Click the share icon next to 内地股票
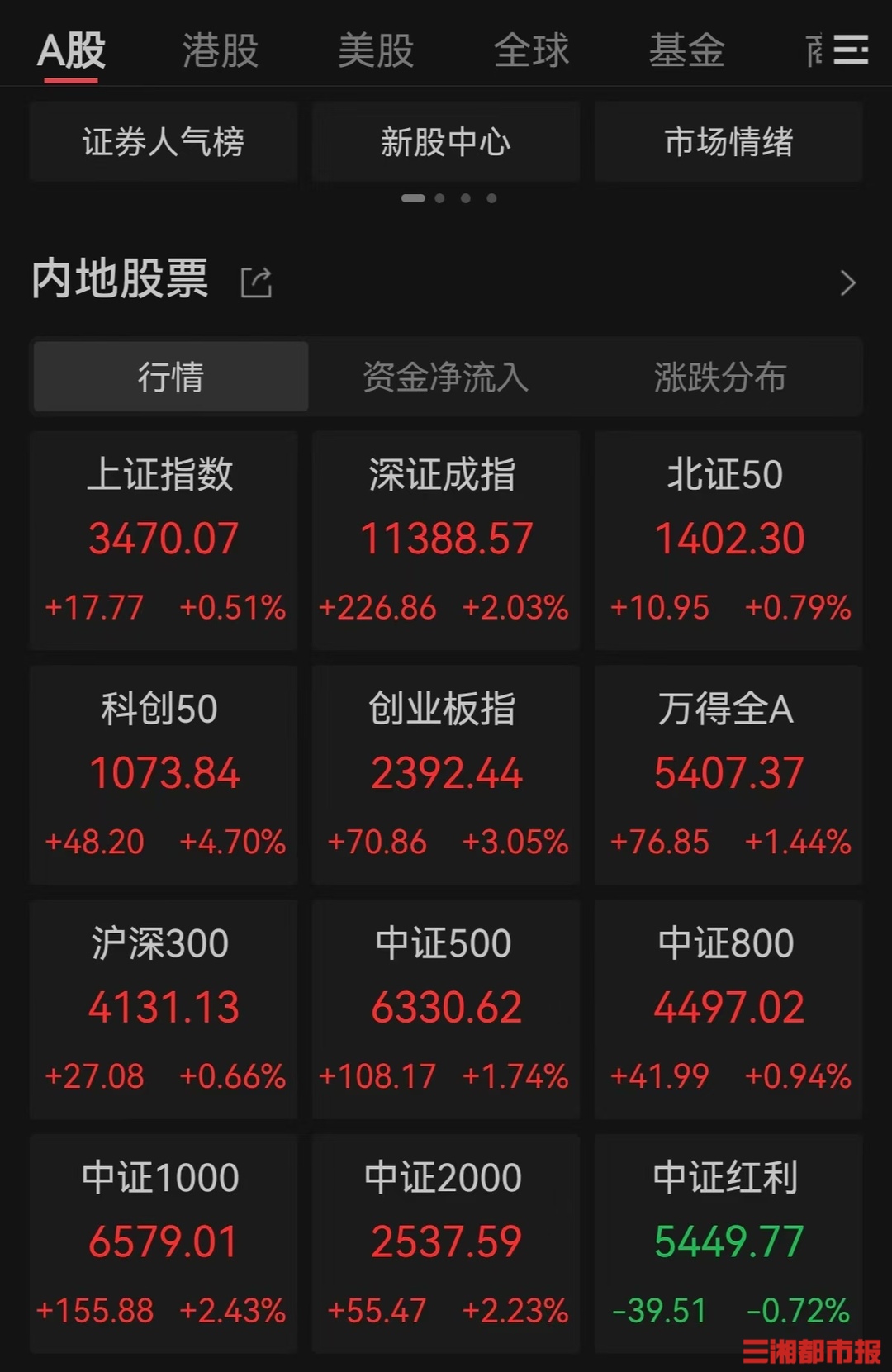Screen dimensions: 892x1372 (256, 281)
